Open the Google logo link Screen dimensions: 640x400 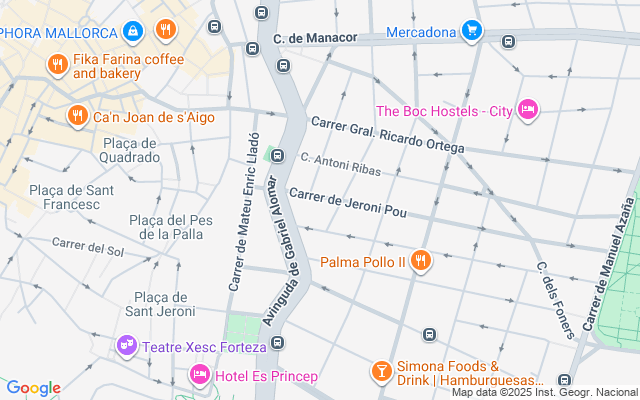point(34,388)
